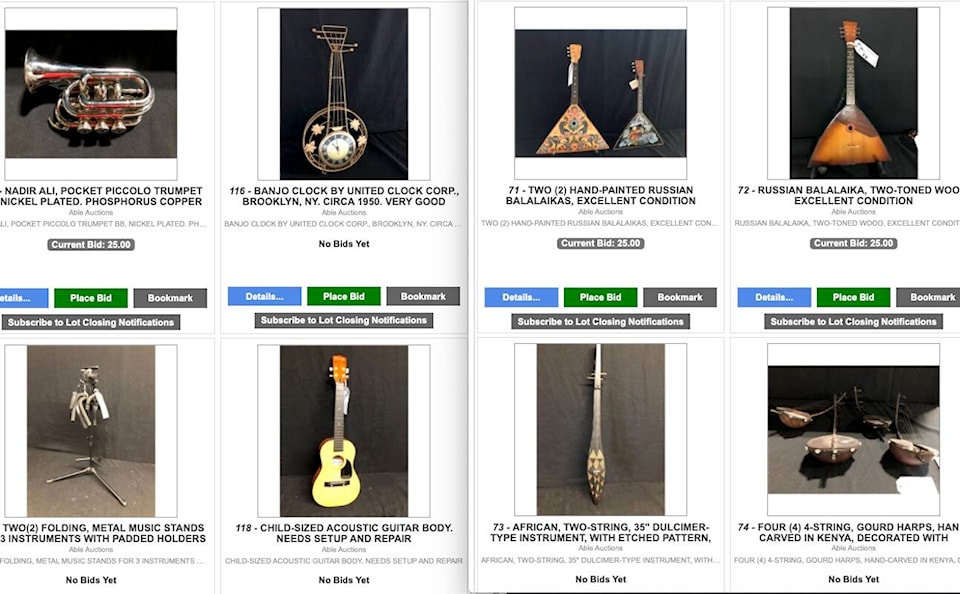Open the hand-painted balalaikas photo
This screenshot has height=594, width=960.
(x=600, y=94)
